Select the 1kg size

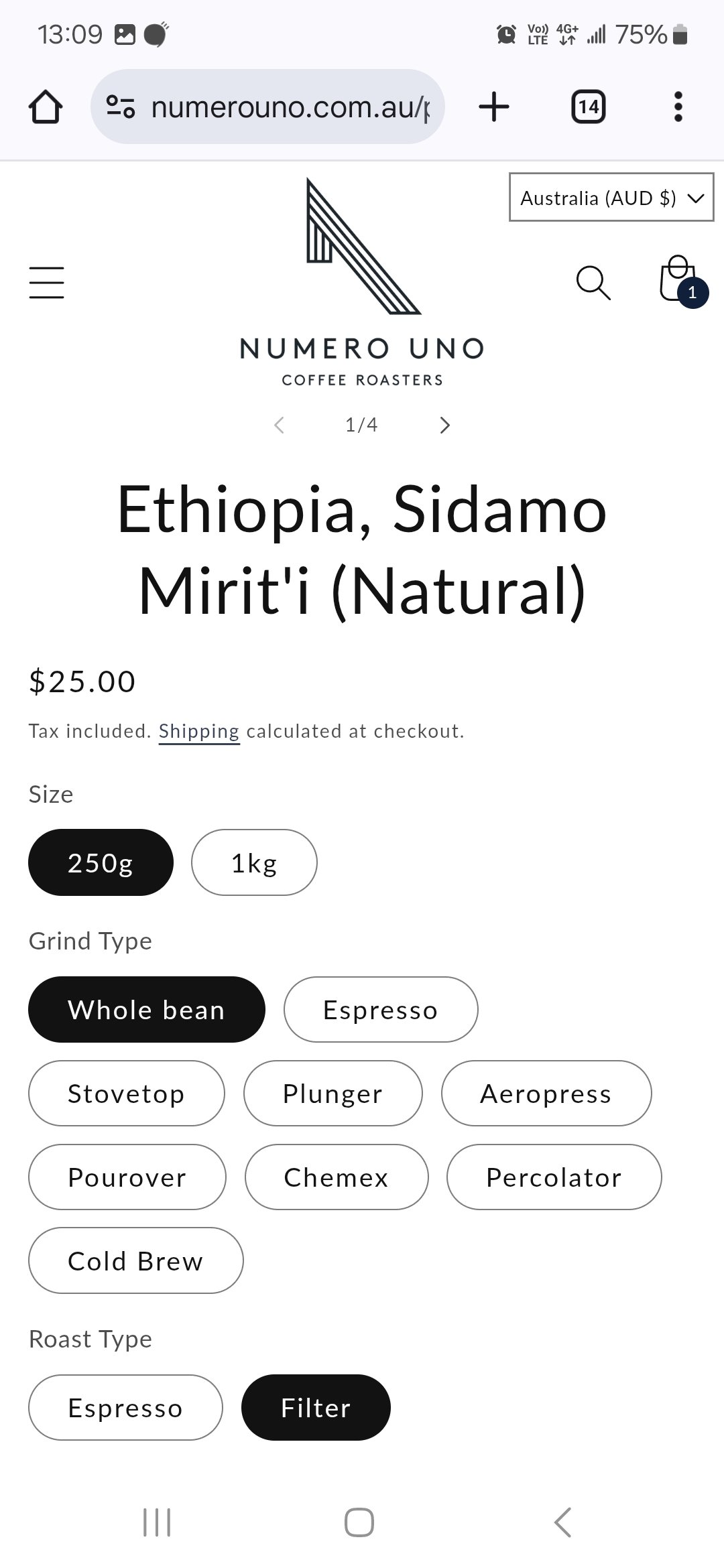(254, 862)
